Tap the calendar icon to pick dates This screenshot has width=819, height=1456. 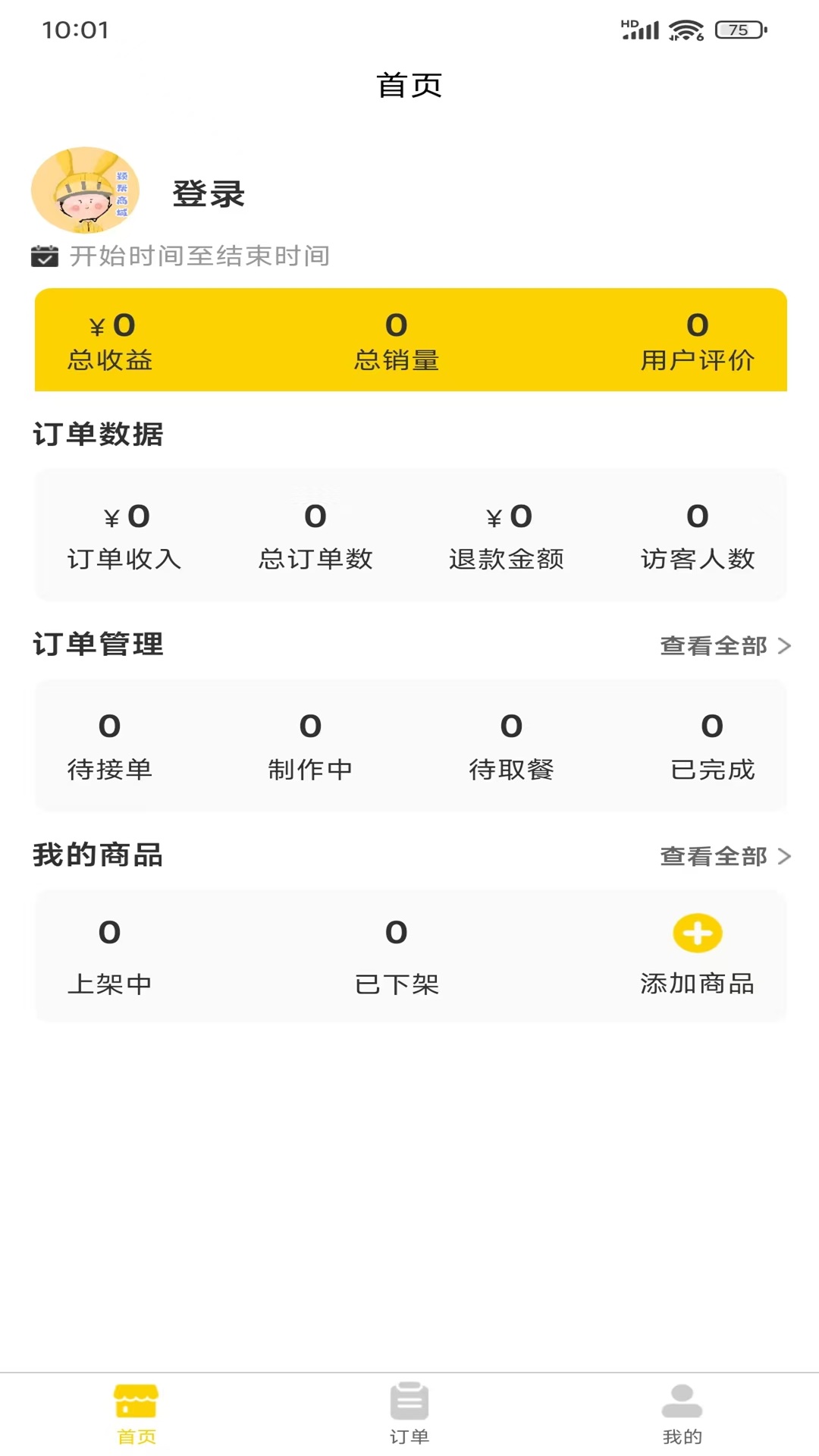pyautogui.click(x=45, y=256)
